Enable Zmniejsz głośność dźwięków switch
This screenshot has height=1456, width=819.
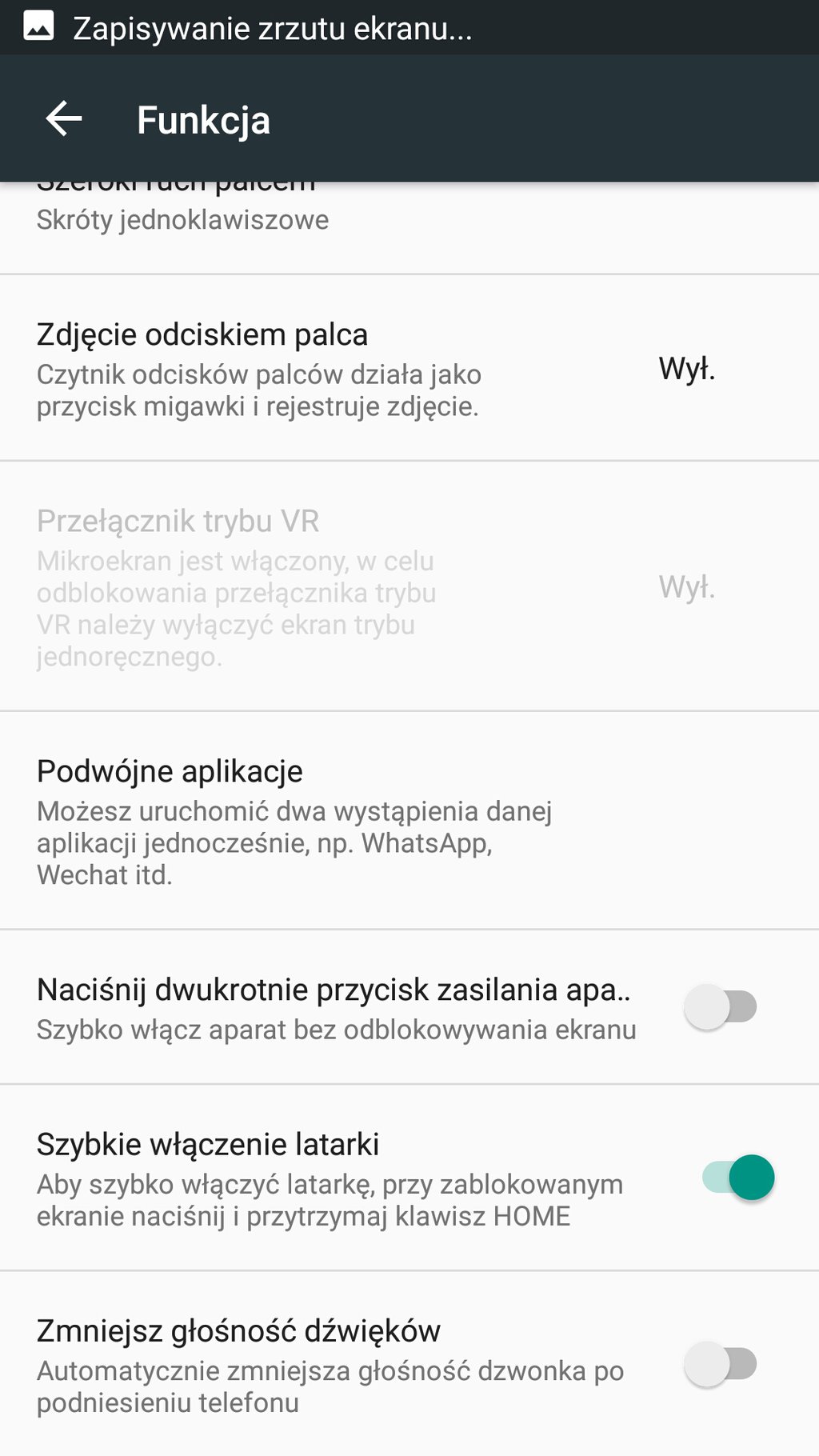click(x=721, y=1364)
